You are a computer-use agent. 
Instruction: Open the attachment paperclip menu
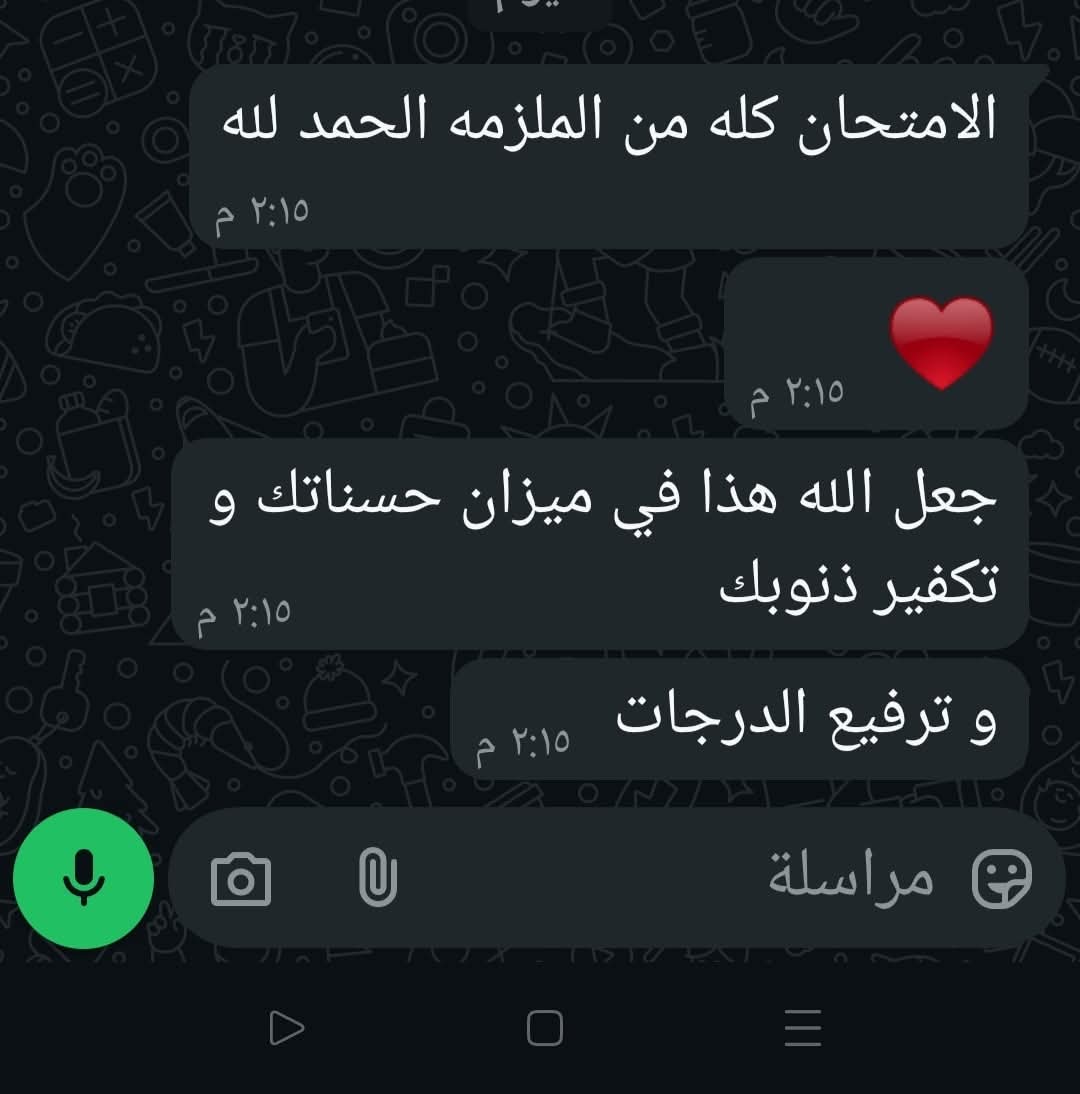pos(378,878)
